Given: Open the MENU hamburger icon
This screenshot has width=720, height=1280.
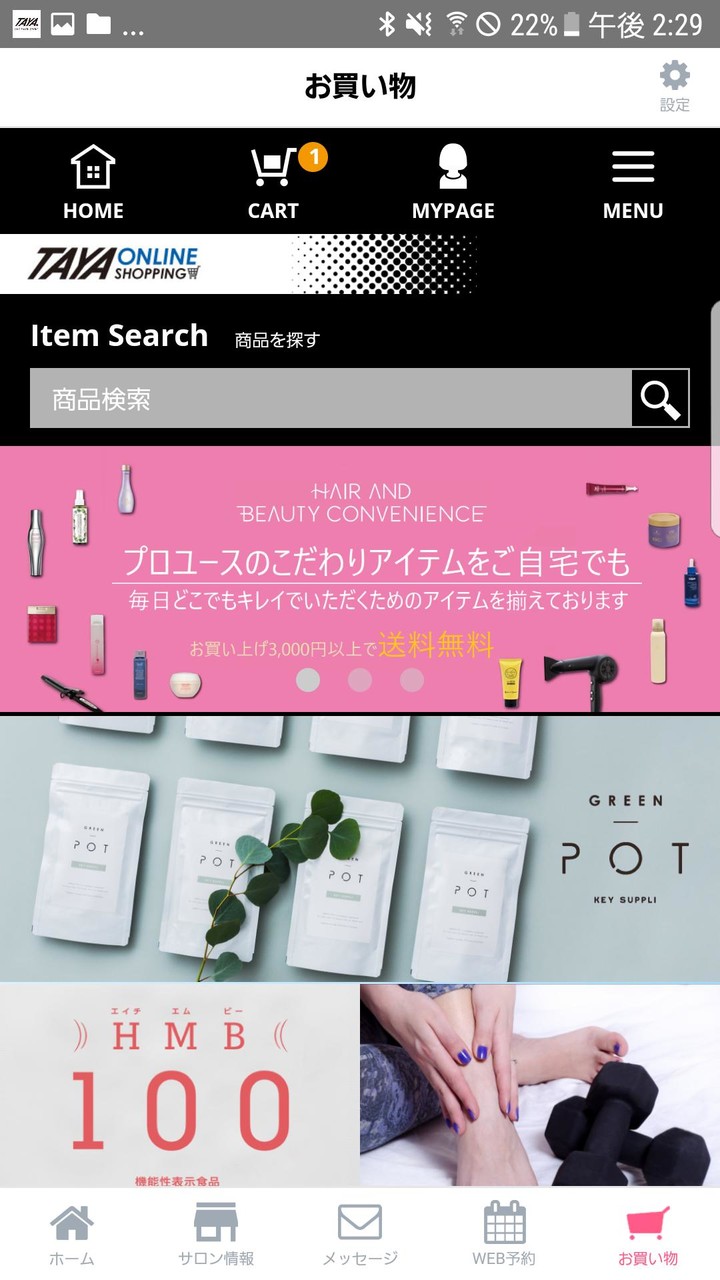Looking at the screenshot, I should [x=633, y=180].
